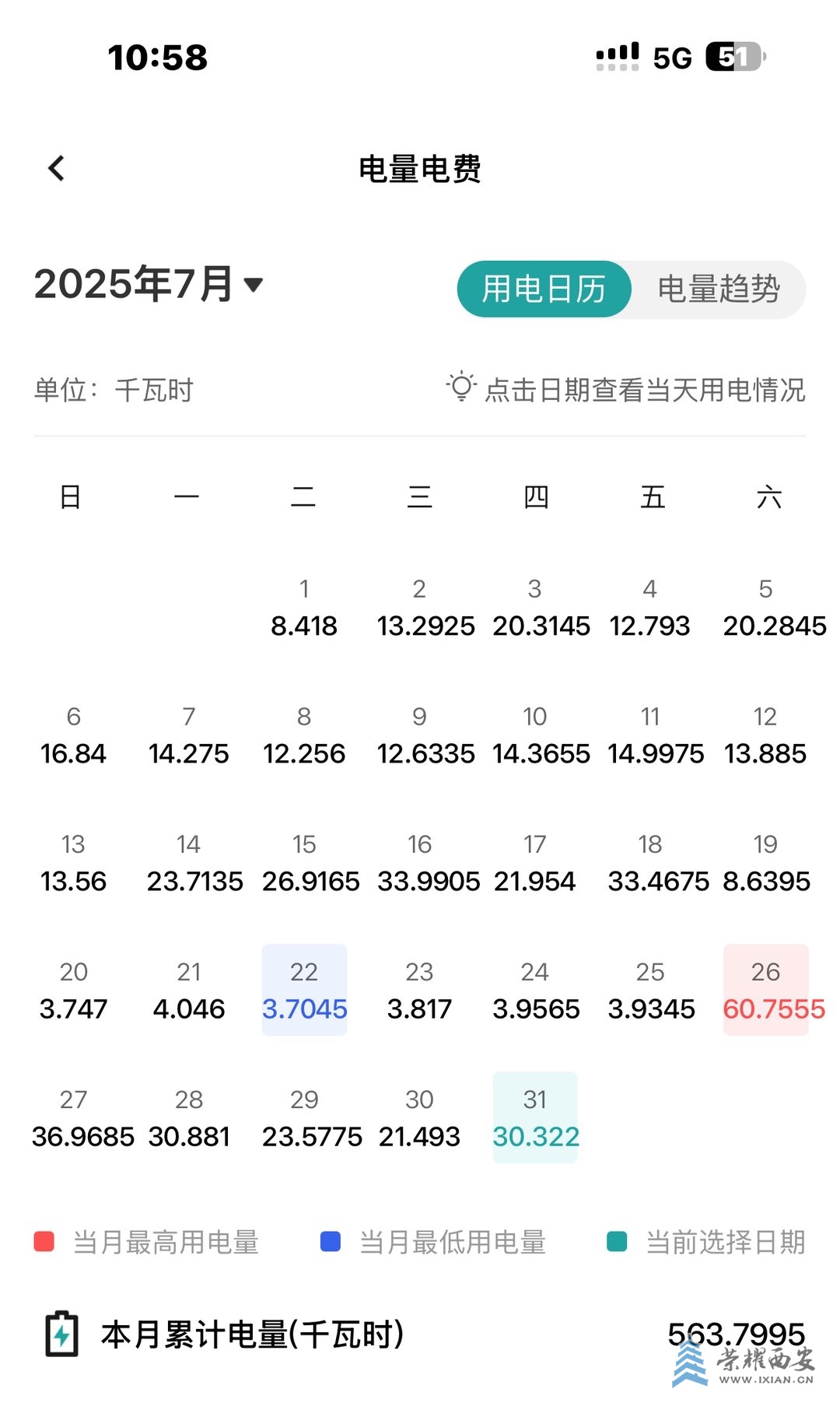Image resolution: width=840 pixels, height=1417 pixels.
Task: Open the 2025年7月 month dropdown
Action: point(149,284)
